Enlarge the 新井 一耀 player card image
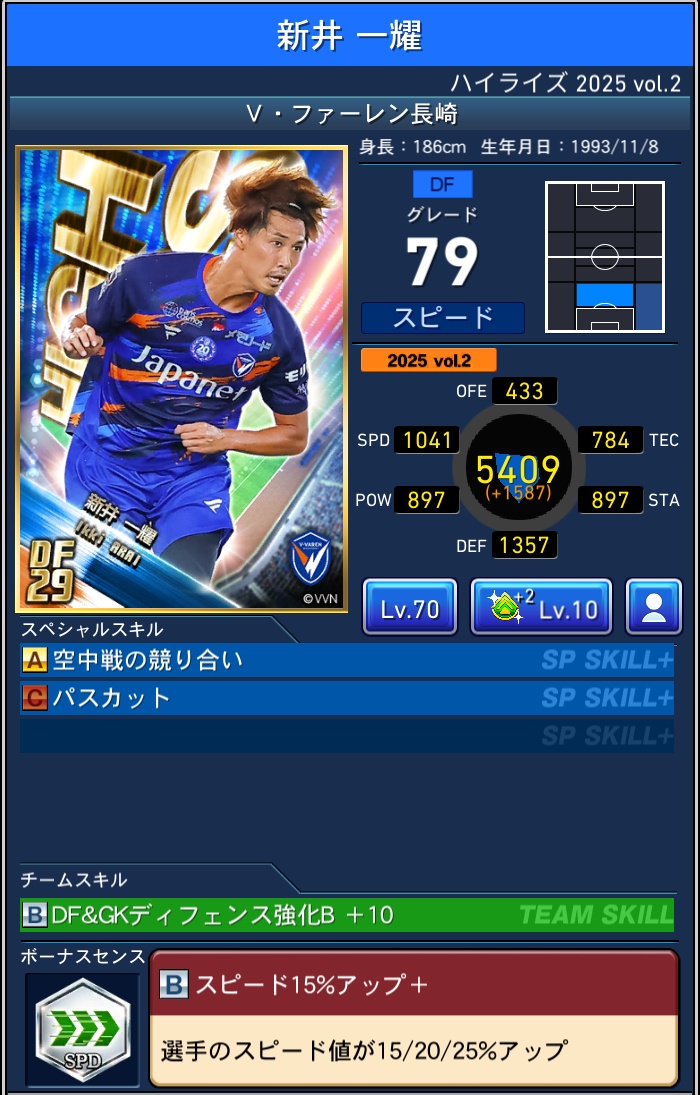The width and height of the screenshot is (700, 1095). click(181, 380)
